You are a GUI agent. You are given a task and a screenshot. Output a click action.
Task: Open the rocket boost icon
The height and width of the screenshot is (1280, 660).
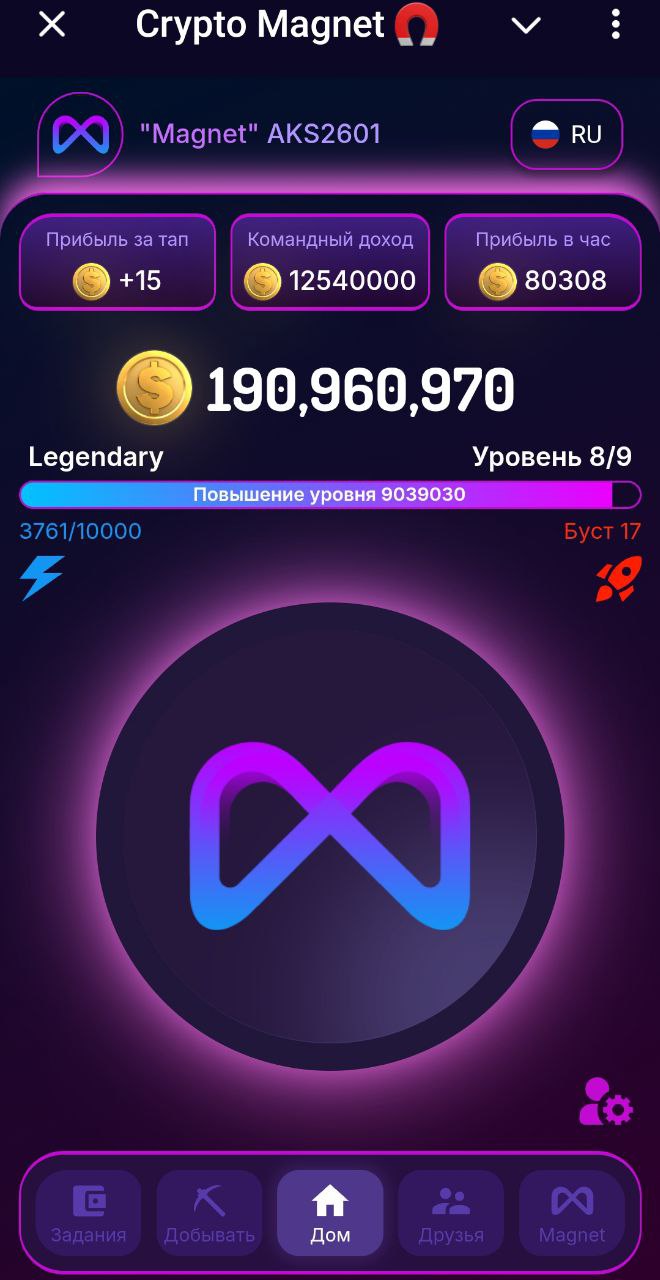click(617, 579)
